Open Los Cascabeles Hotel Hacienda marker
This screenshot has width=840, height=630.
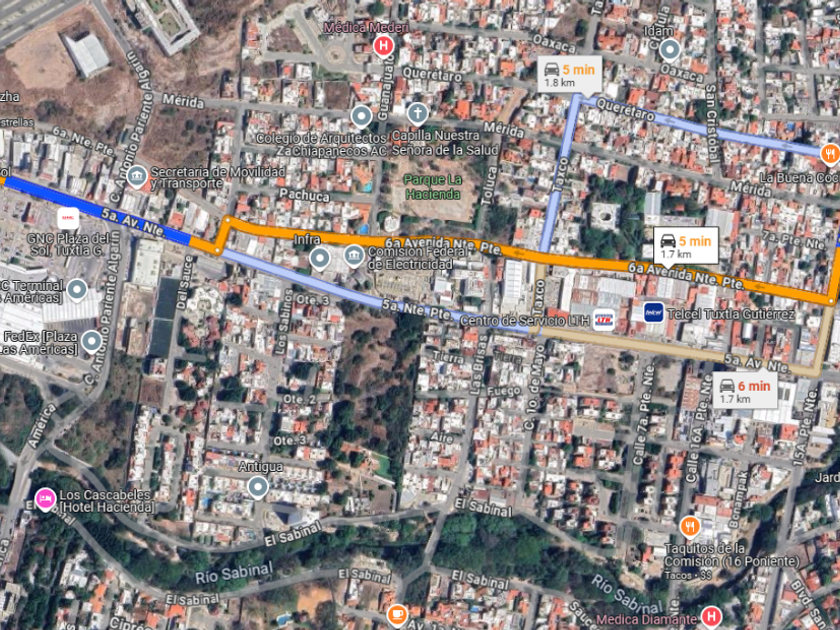(46, 499)
